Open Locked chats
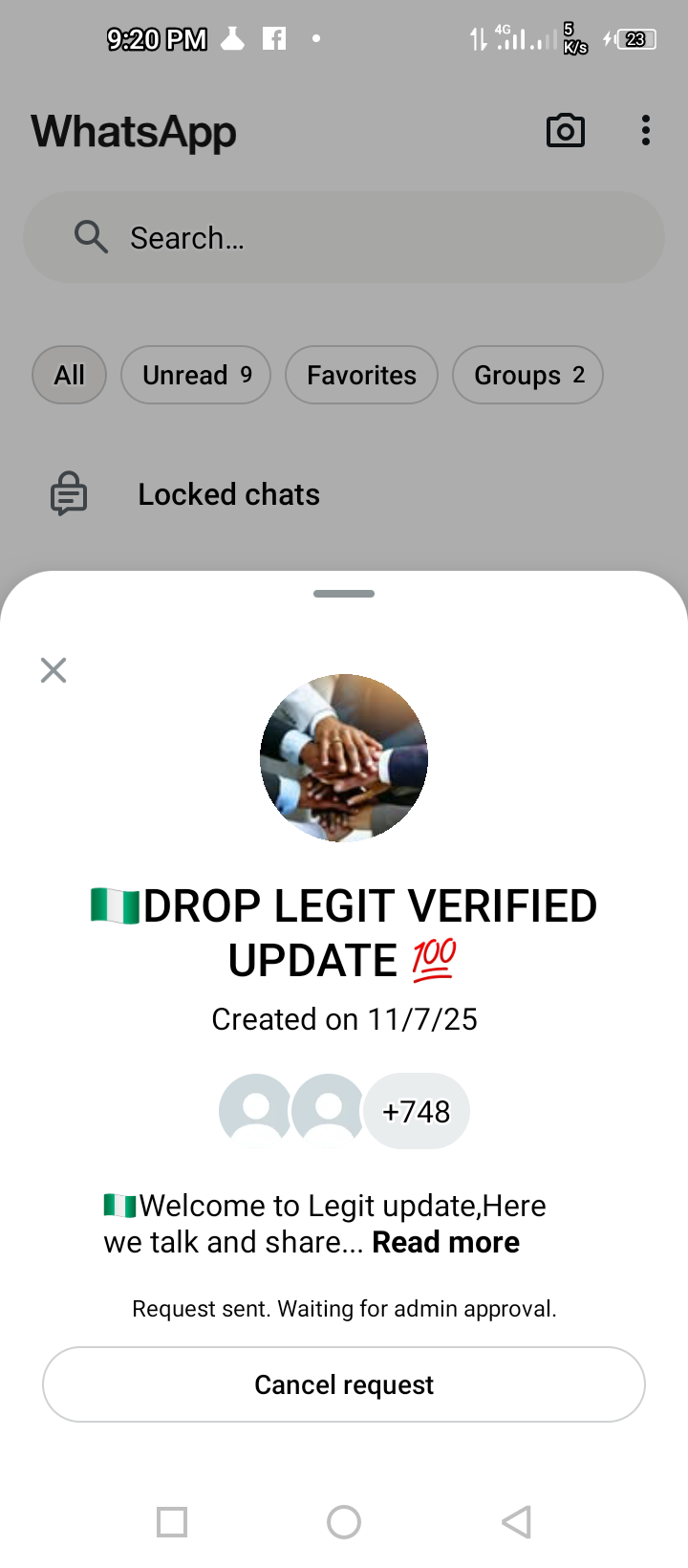Viewport: 688px width, 1568px height. point(228,494)
